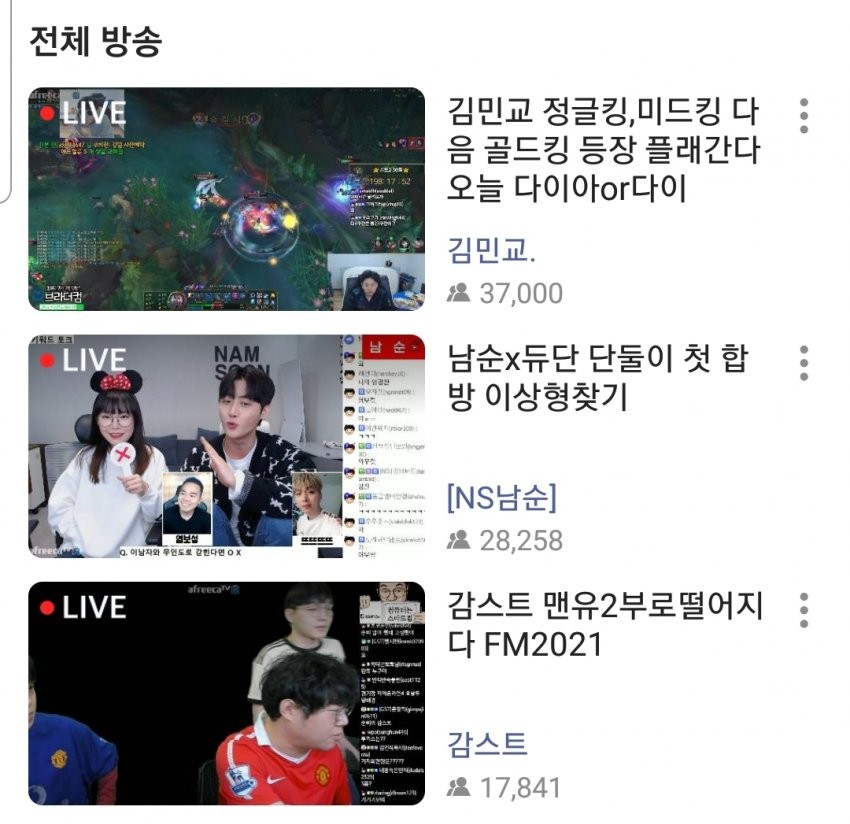The image size is (850, 824).
Task: Go to 감스트 channel page
Action: 487,744
